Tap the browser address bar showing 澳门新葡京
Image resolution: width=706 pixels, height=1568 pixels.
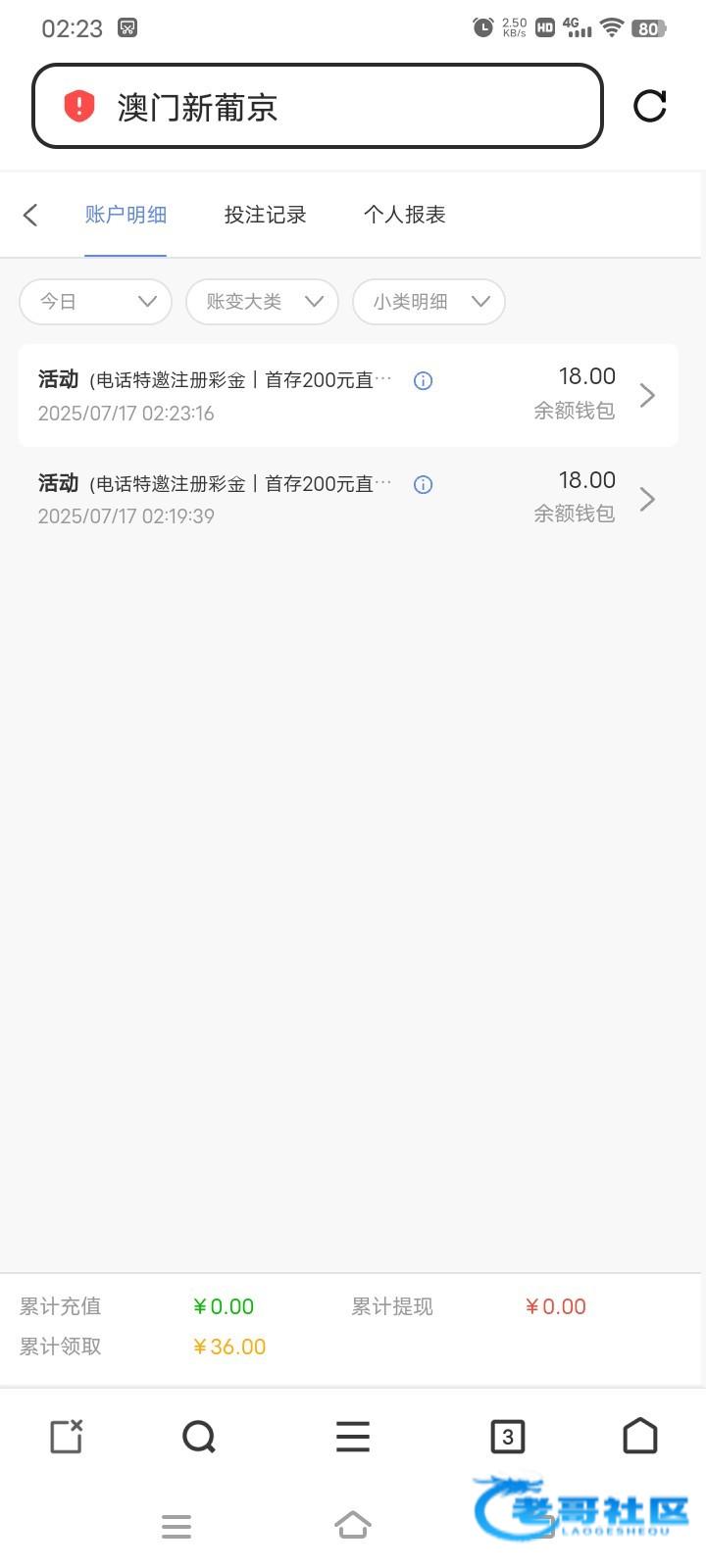tap(317, 107)
